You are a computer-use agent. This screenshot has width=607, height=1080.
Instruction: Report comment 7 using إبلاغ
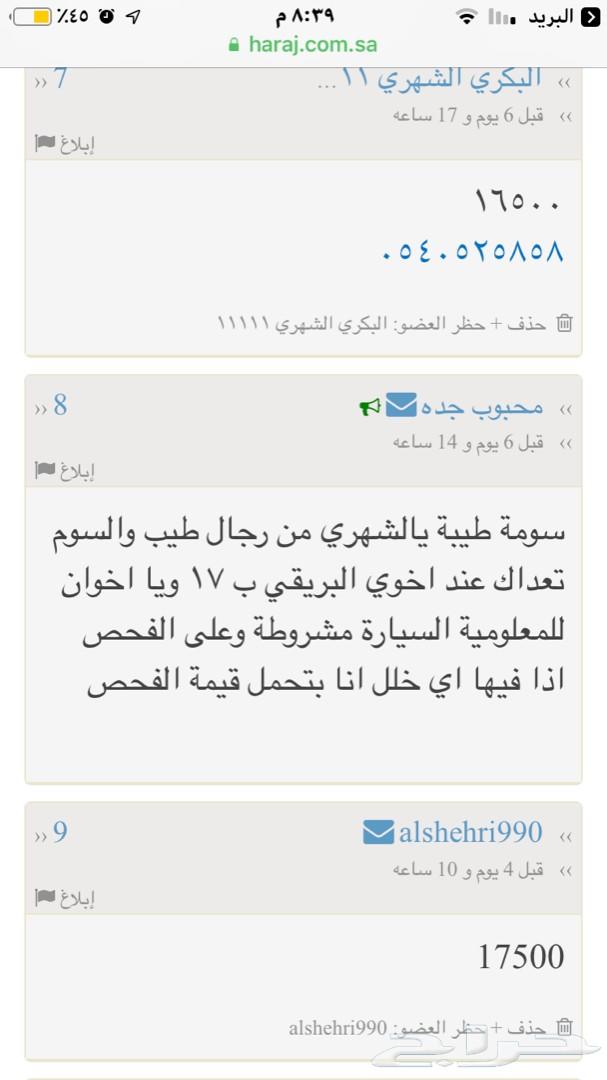point(65,144)
